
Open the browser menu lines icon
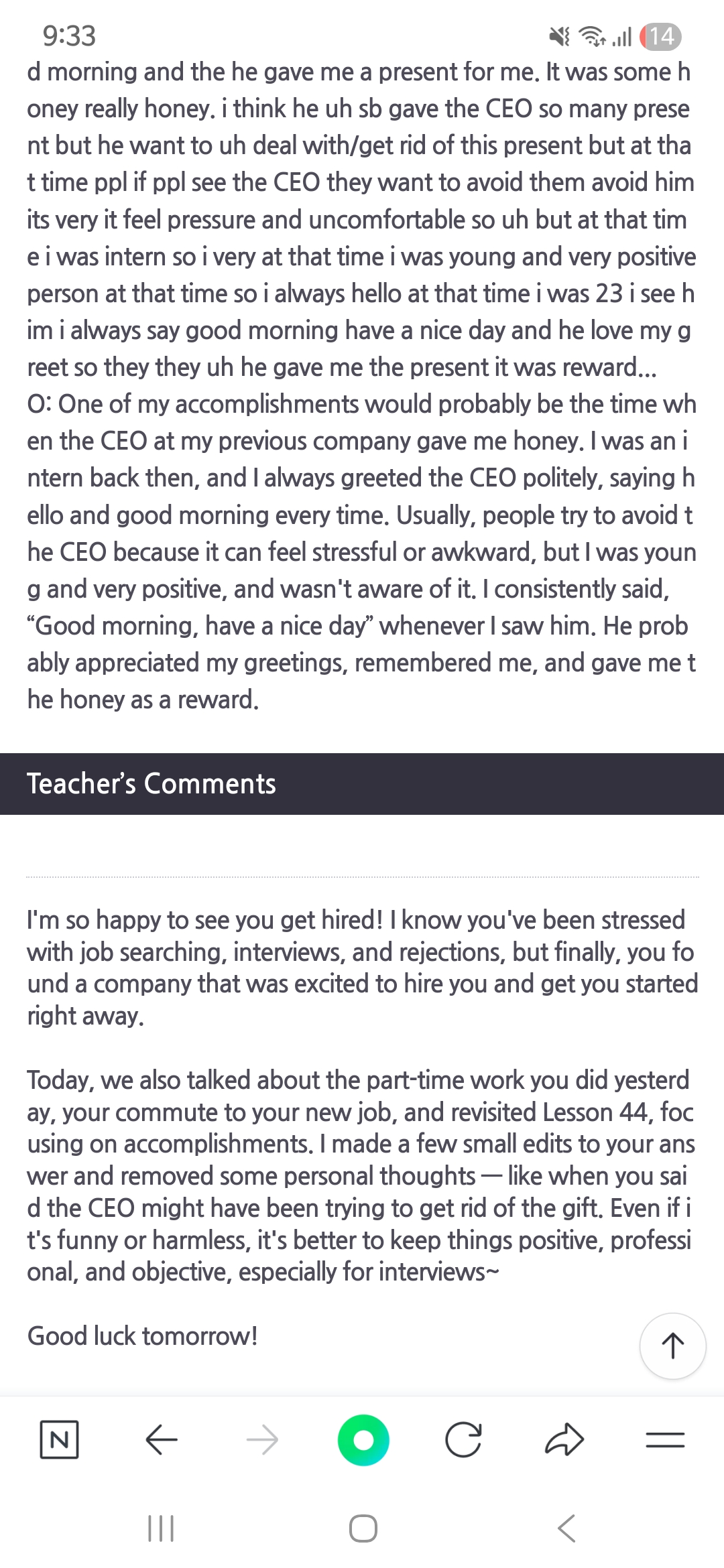pos(665,1439)
